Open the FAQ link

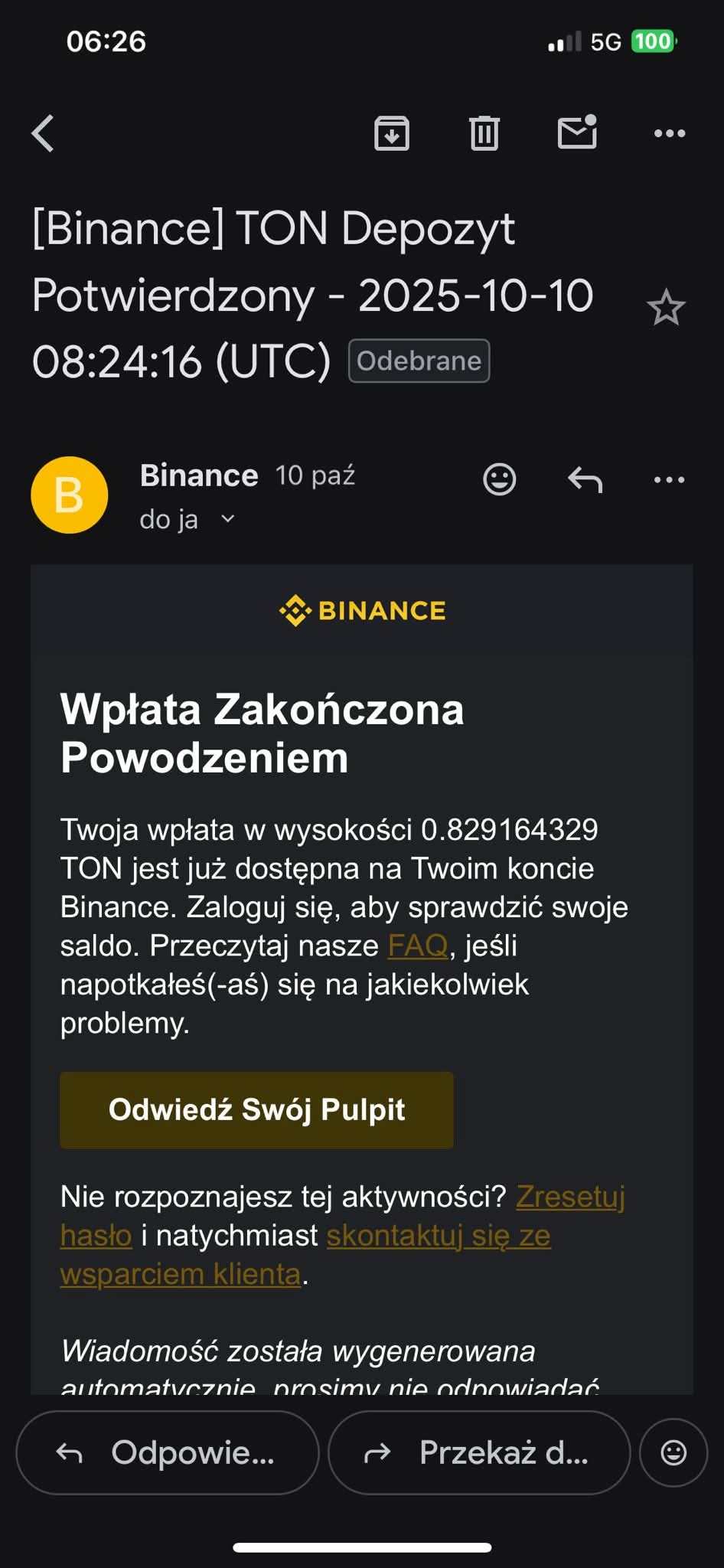click(418, 946)
